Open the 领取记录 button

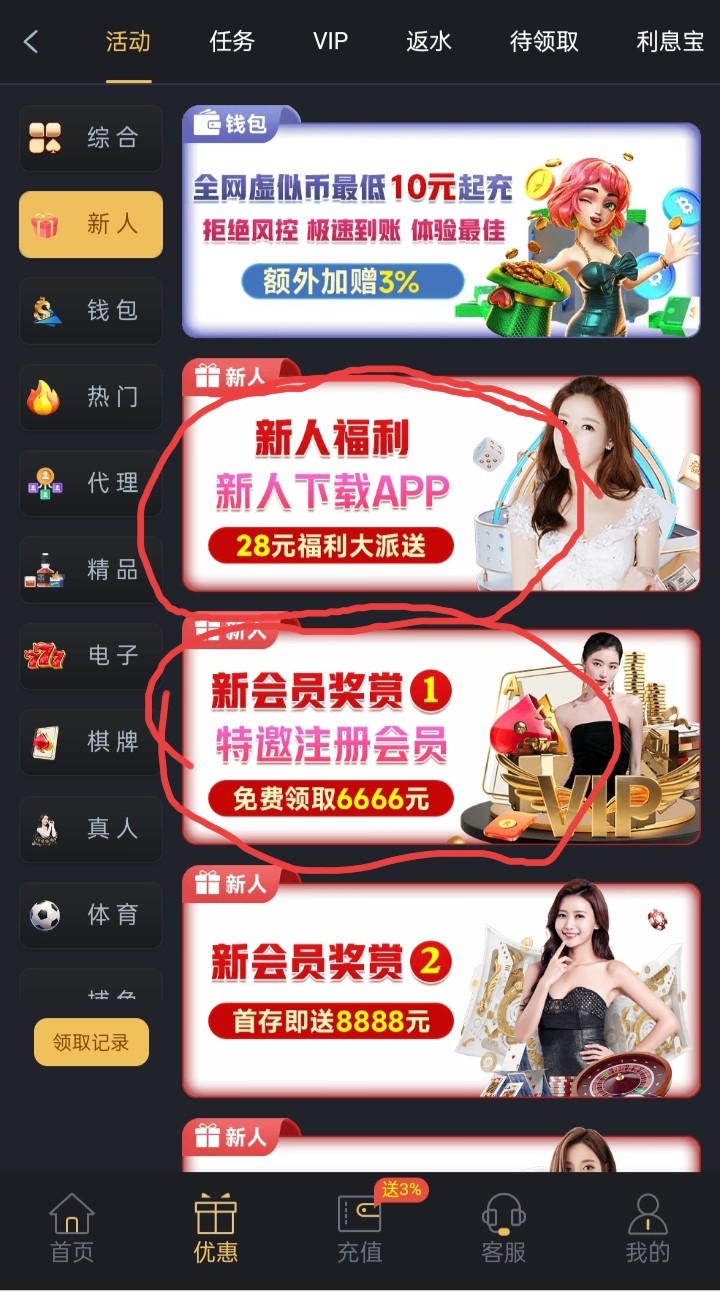91,1042
